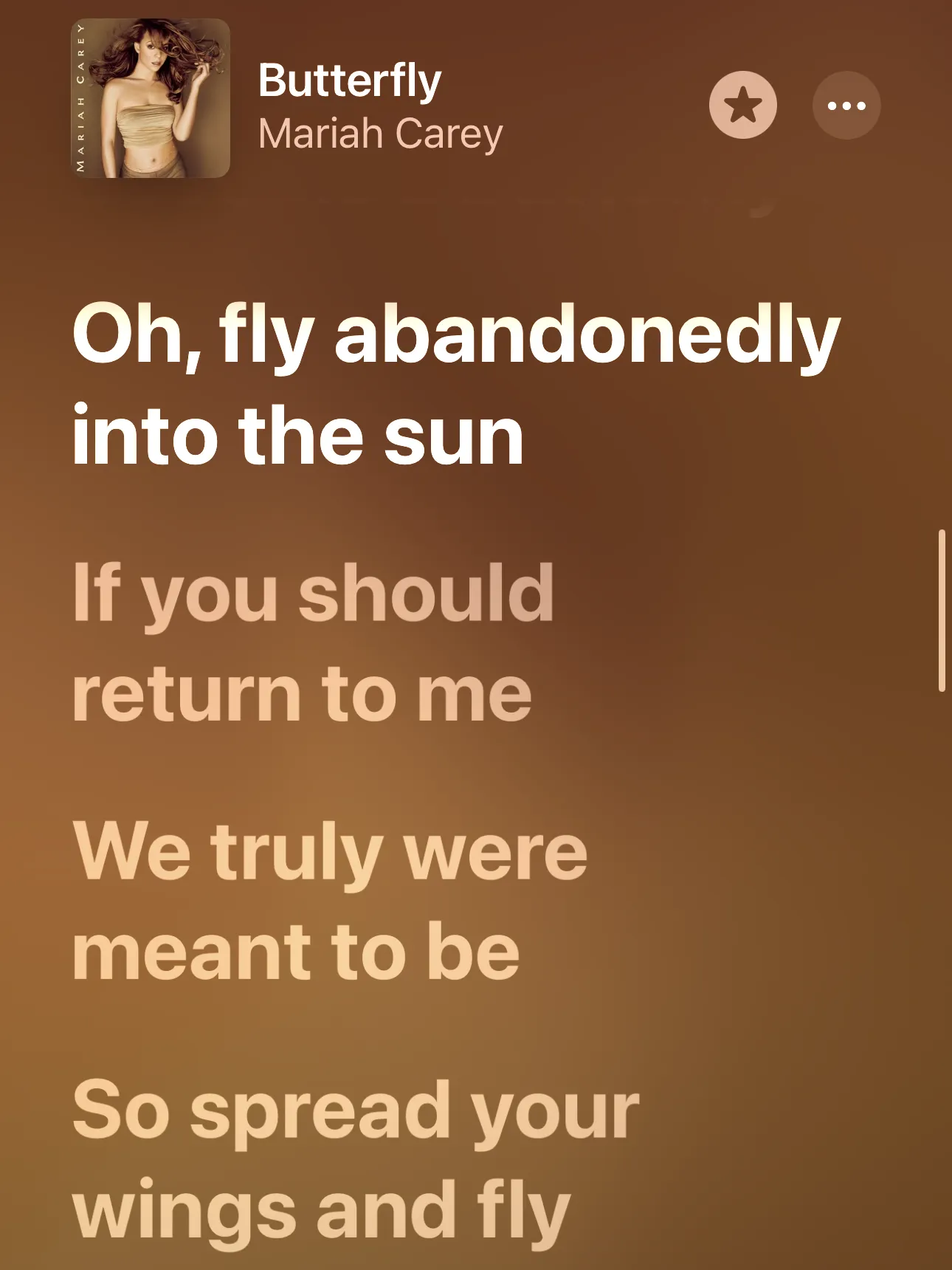Jump to lyric "If you should return to me"
The height and width of the screenshot is (1270, 952).
(x=313, y=642)
